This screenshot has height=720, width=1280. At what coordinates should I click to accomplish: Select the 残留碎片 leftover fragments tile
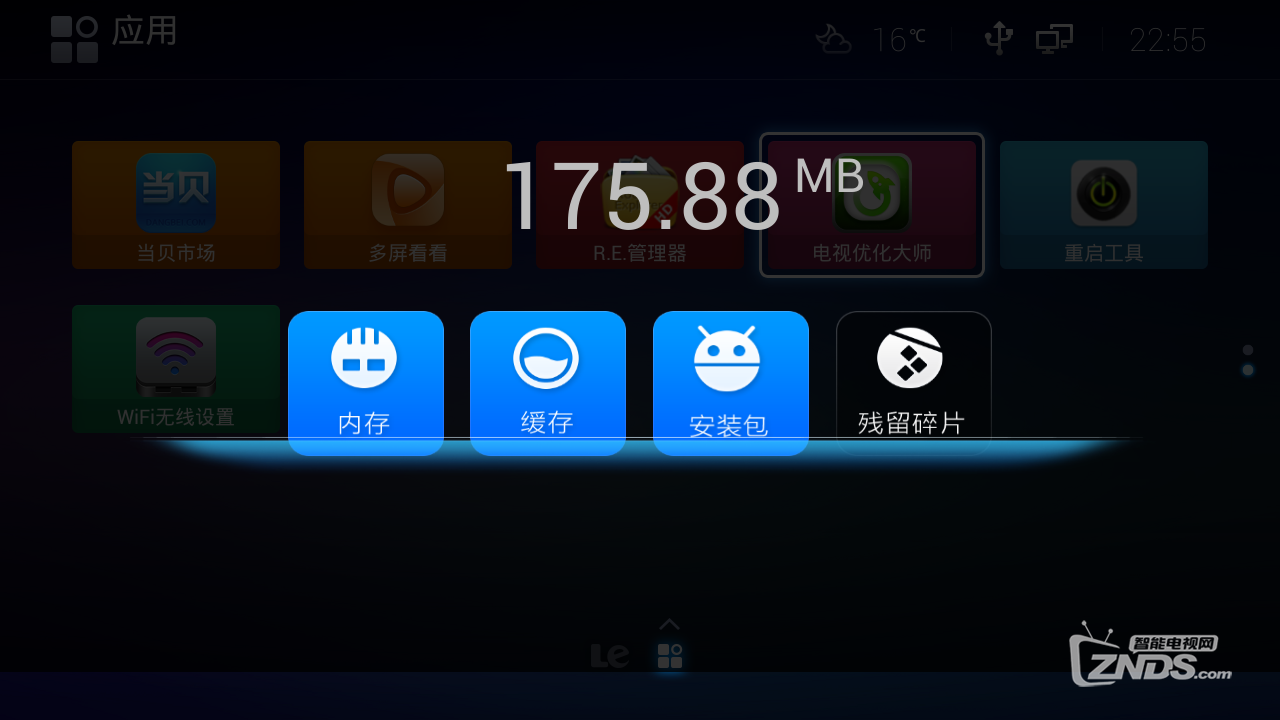(913, 383)
